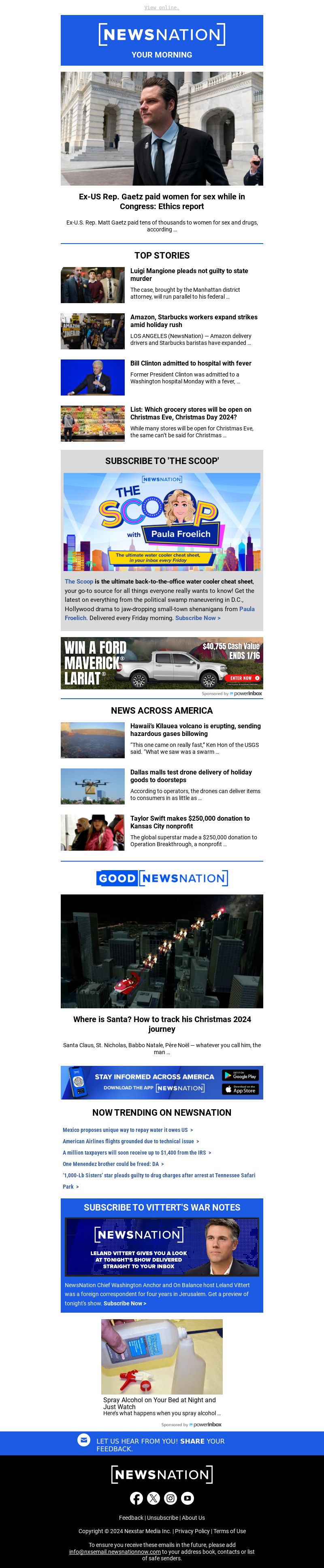Open the Privacy Policy link

coord(192,1531)
